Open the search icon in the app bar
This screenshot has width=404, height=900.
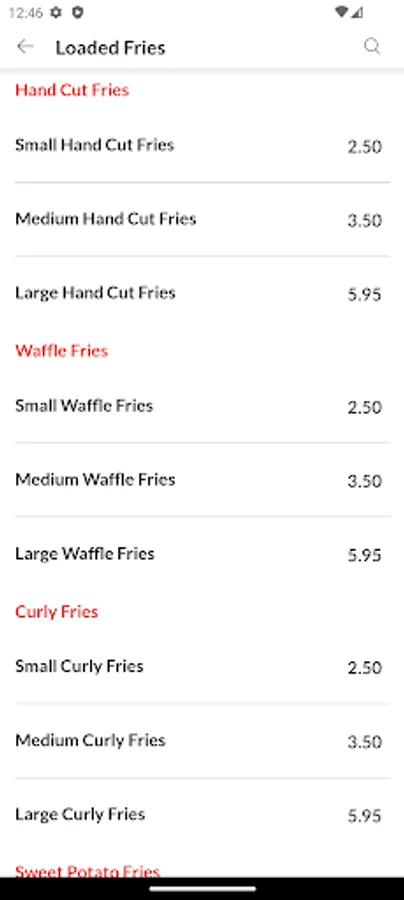[x=372, y=46]
